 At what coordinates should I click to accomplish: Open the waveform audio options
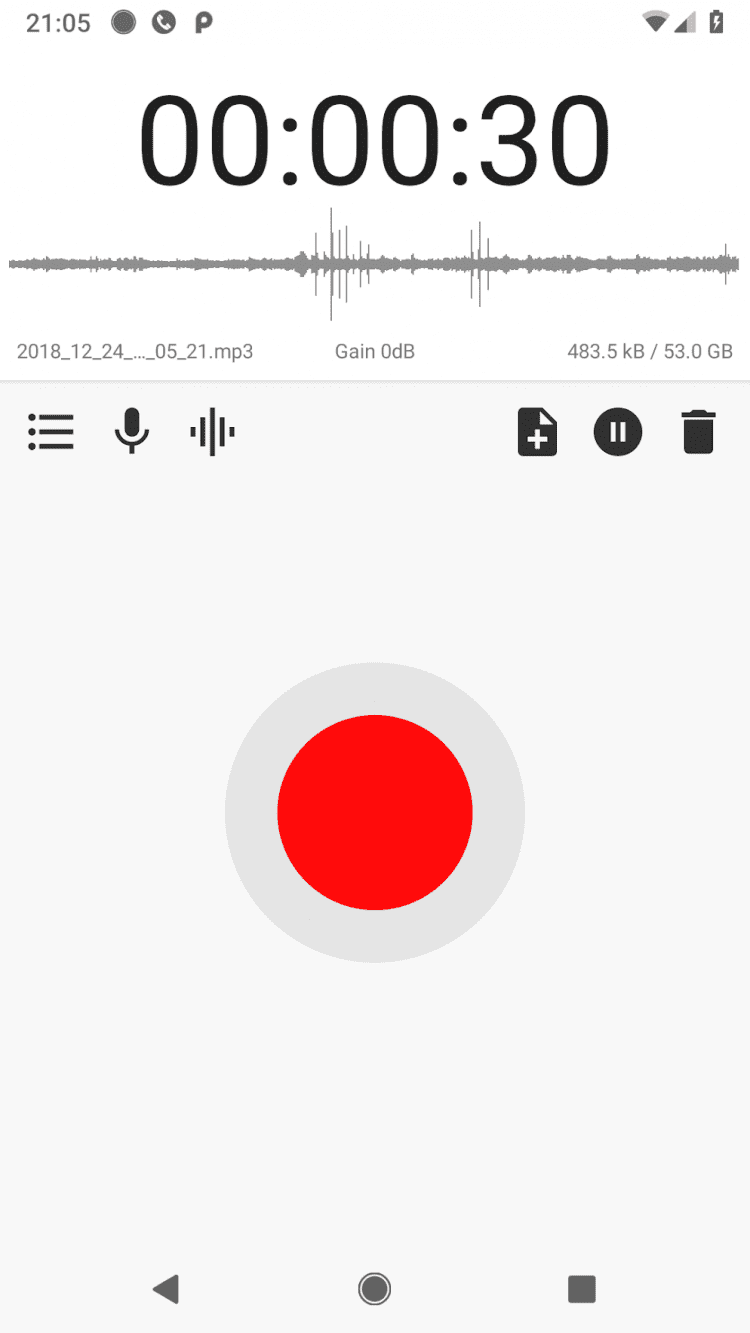pyautogui.click(x=212, y=433)
